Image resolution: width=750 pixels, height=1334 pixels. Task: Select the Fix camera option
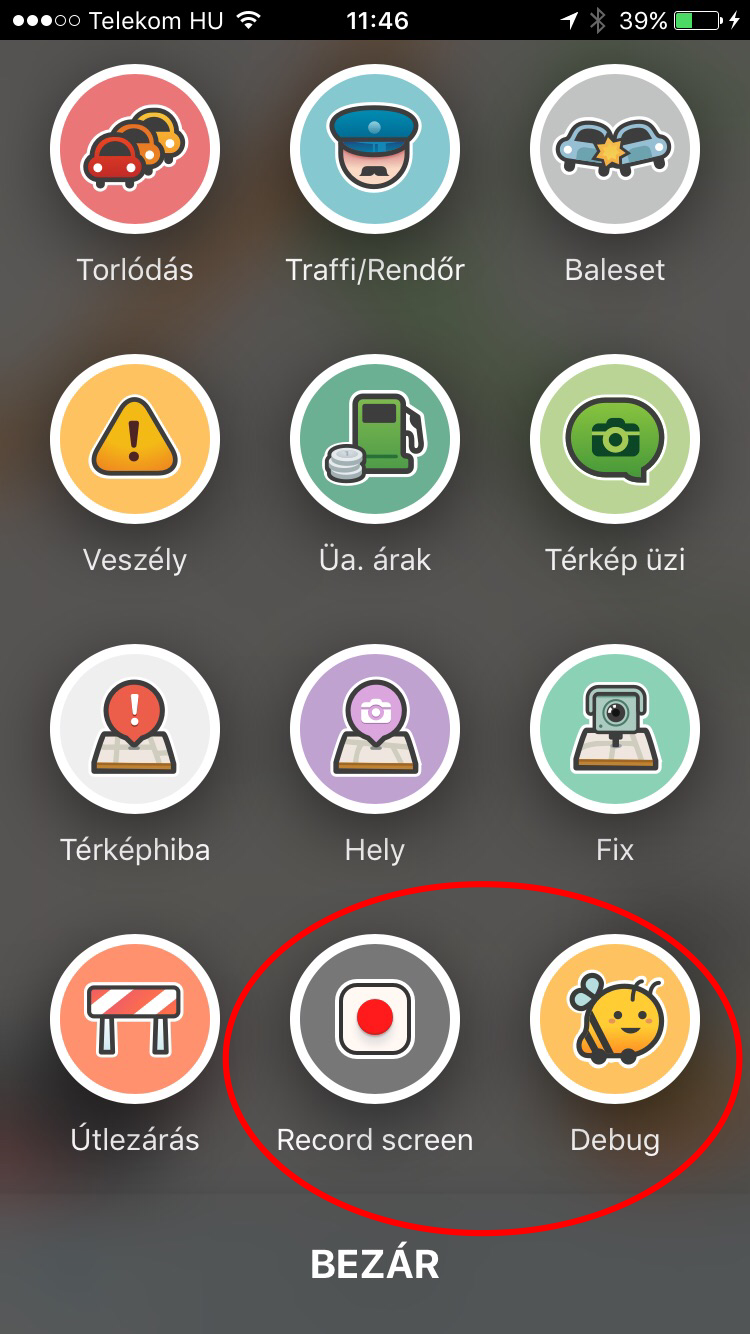(615, 730)
